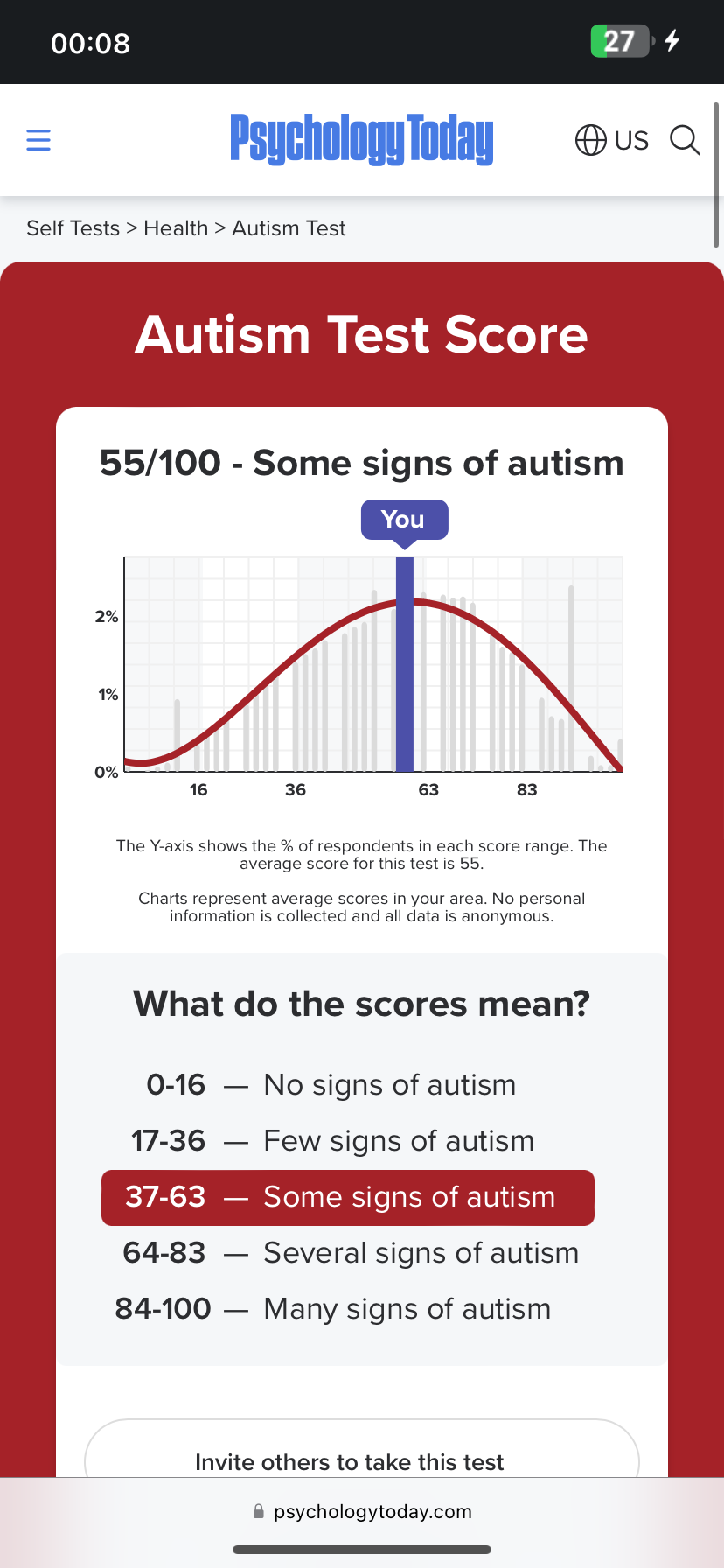Open the Health breadcrumb link
This screenshot has width=724, height=1568.
click(x=176, y=228)
